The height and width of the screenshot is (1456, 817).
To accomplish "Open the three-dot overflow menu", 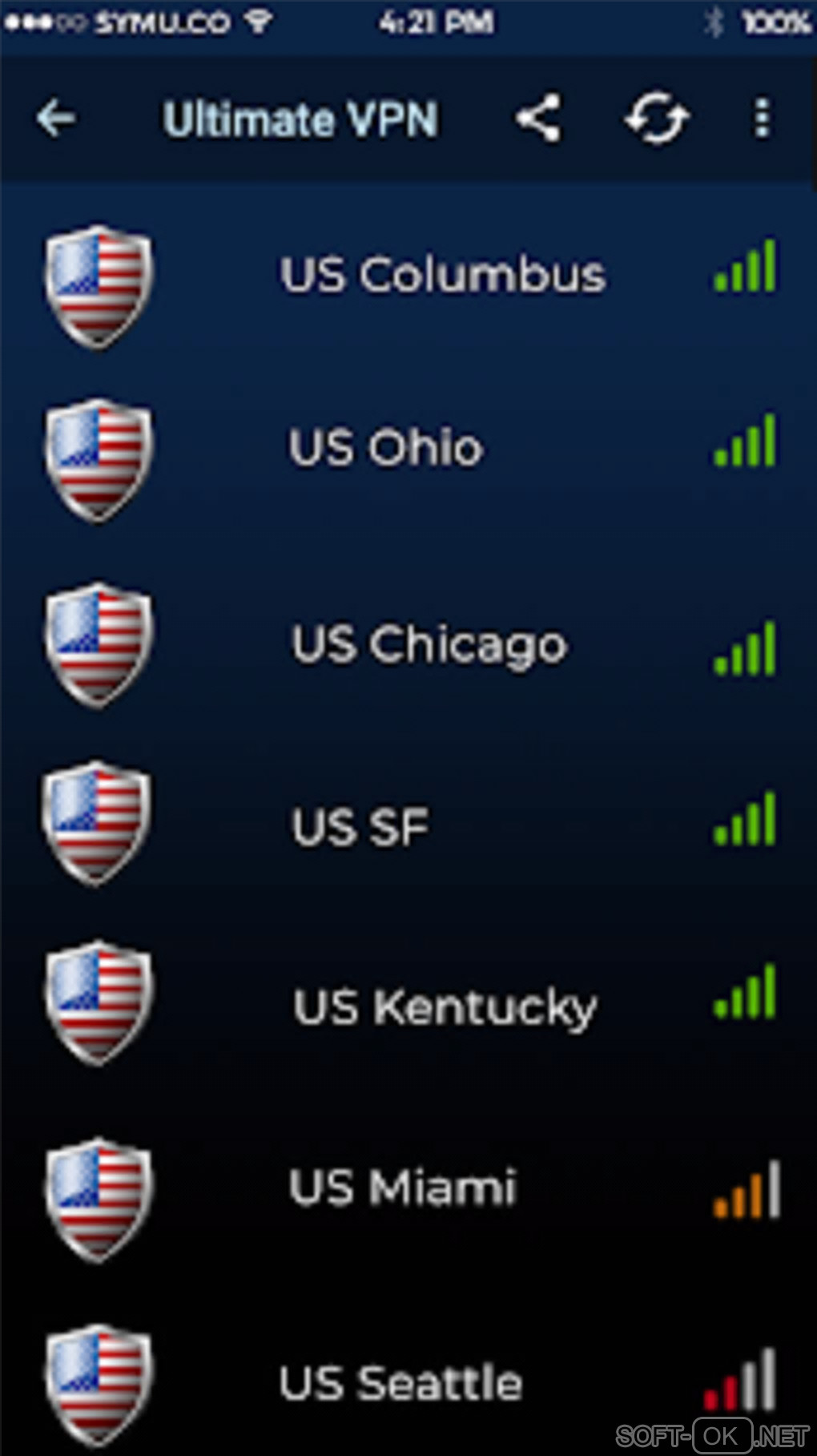I will point(762,119).
